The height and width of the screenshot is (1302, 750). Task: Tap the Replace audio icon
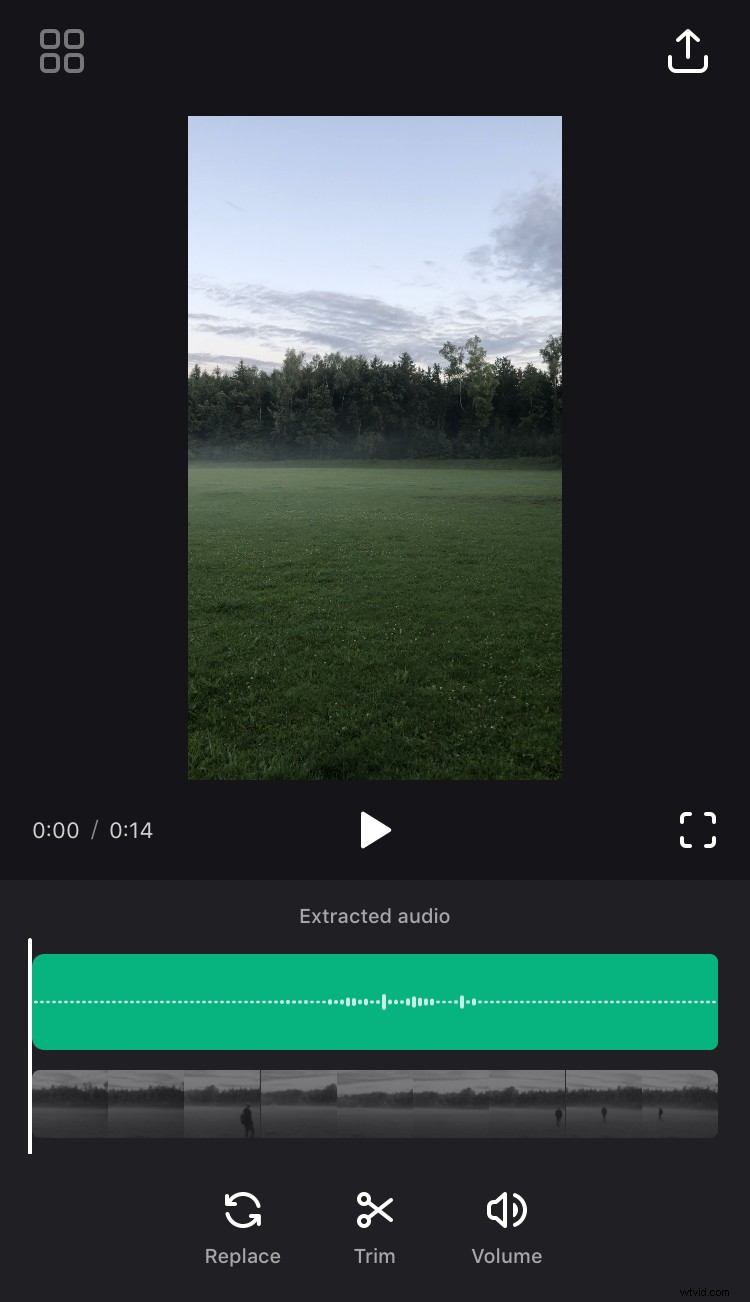point(242,1210)
